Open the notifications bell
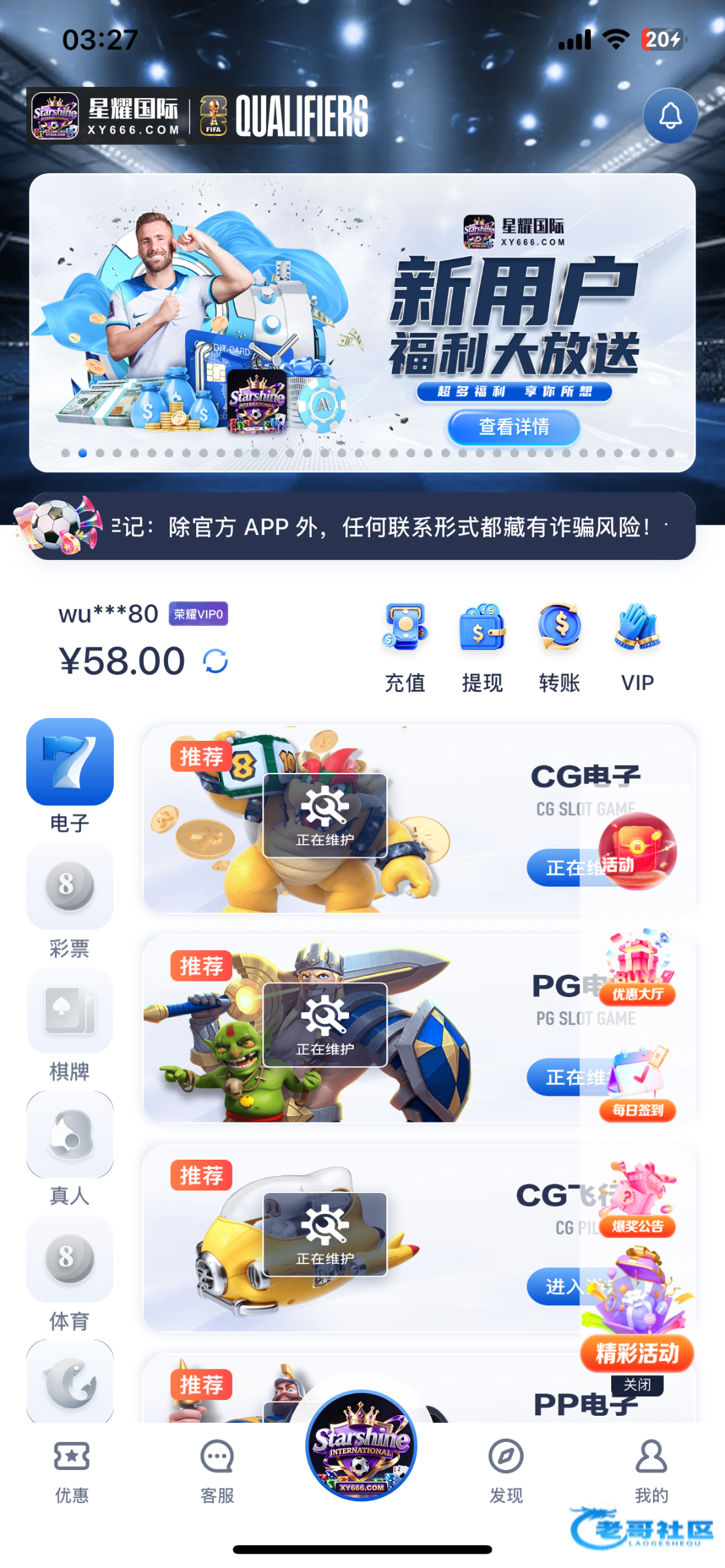725x1568 pixels. coord(670,116)
